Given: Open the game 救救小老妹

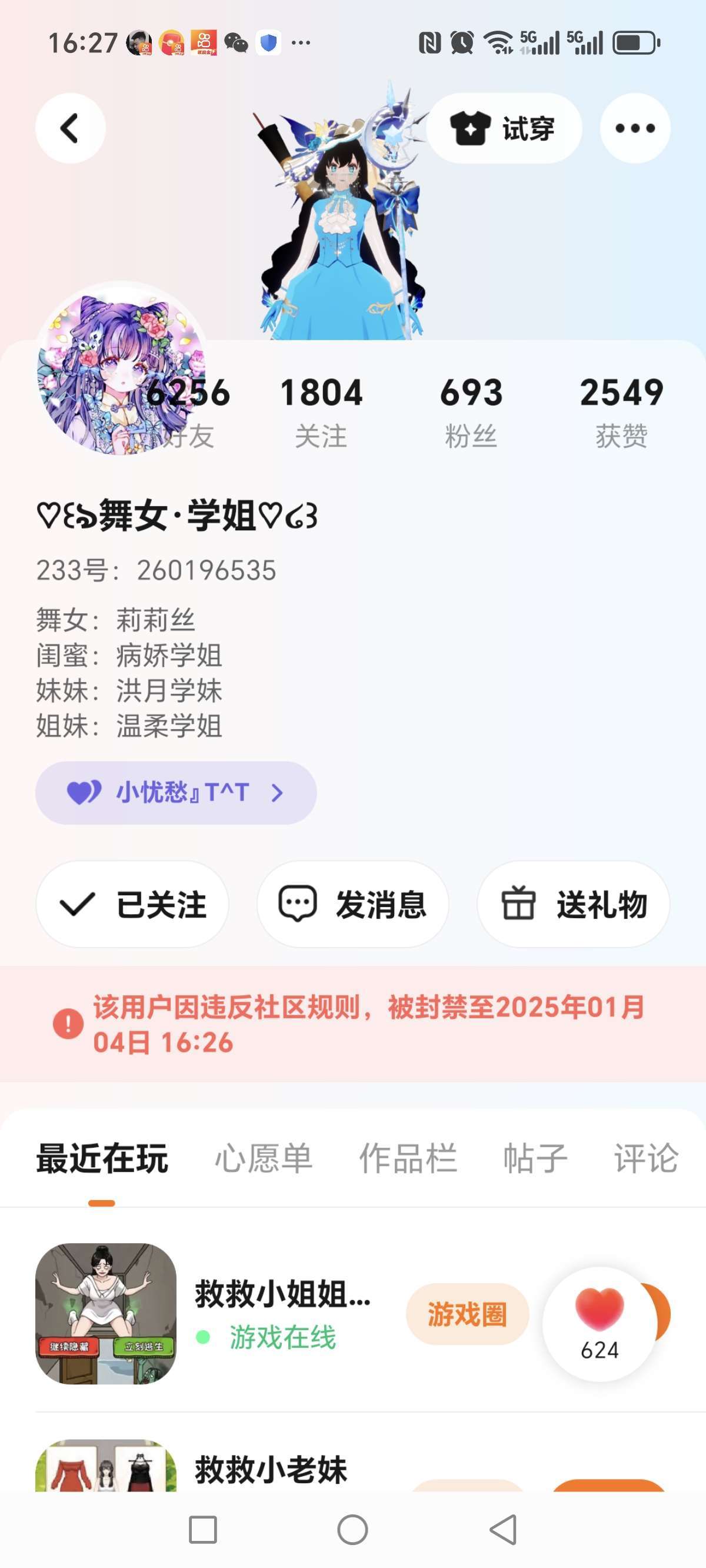Looking at the screenshot, I should [271, 1469].
